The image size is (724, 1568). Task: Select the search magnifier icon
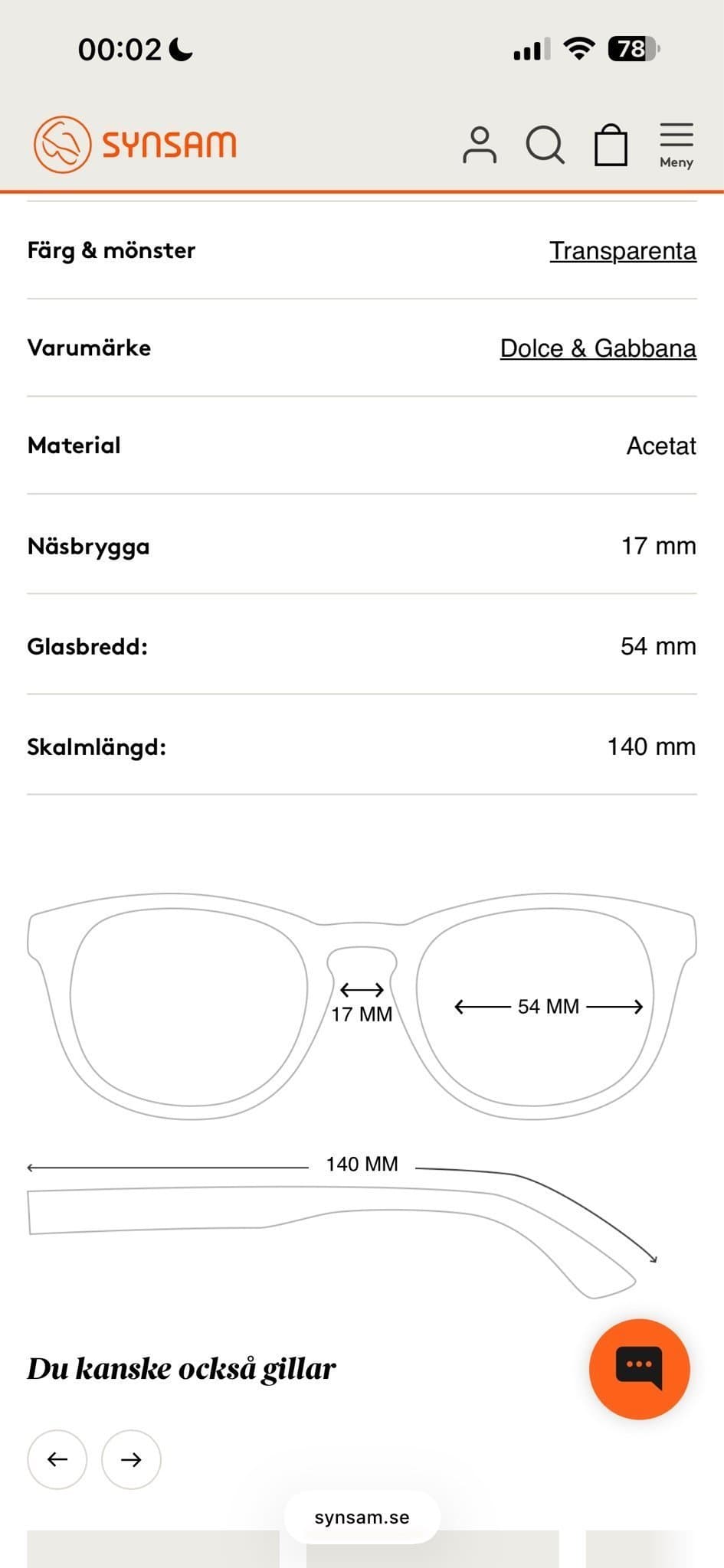[546, 144]
